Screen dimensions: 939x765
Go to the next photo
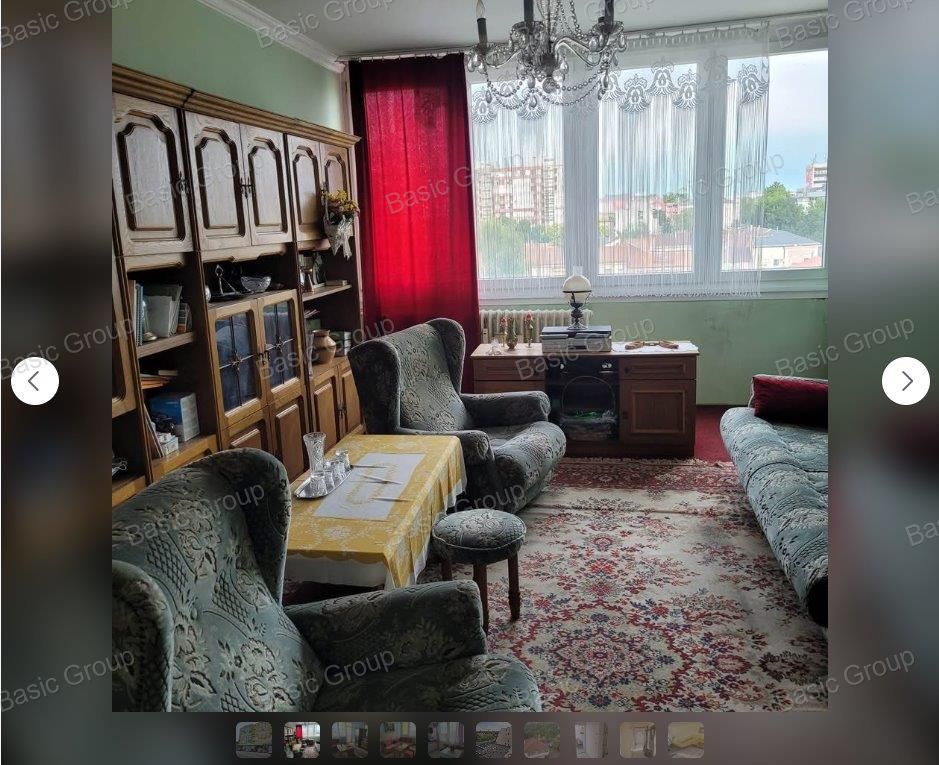point(905,381)
